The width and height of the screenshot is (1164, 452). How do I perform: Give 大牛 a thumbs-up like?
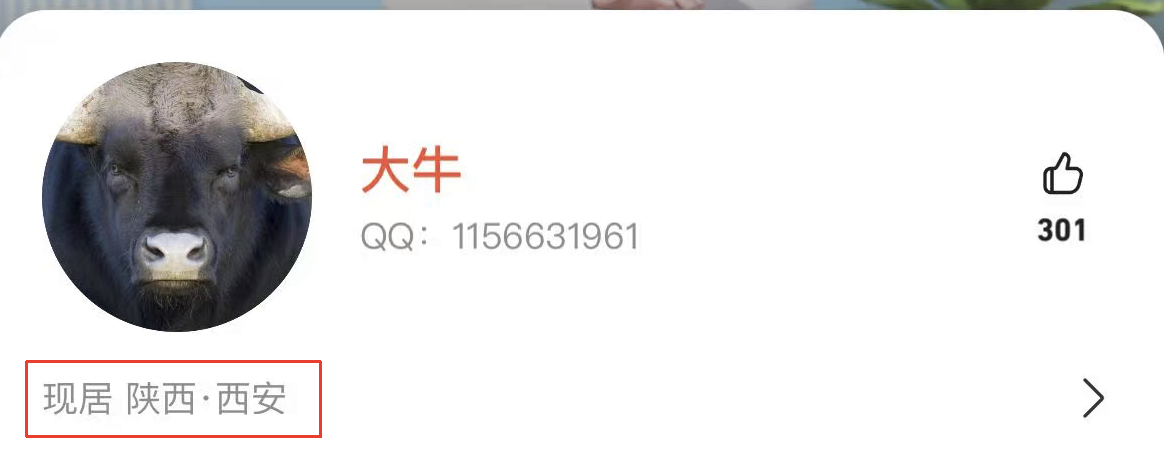pos(1062,177)
